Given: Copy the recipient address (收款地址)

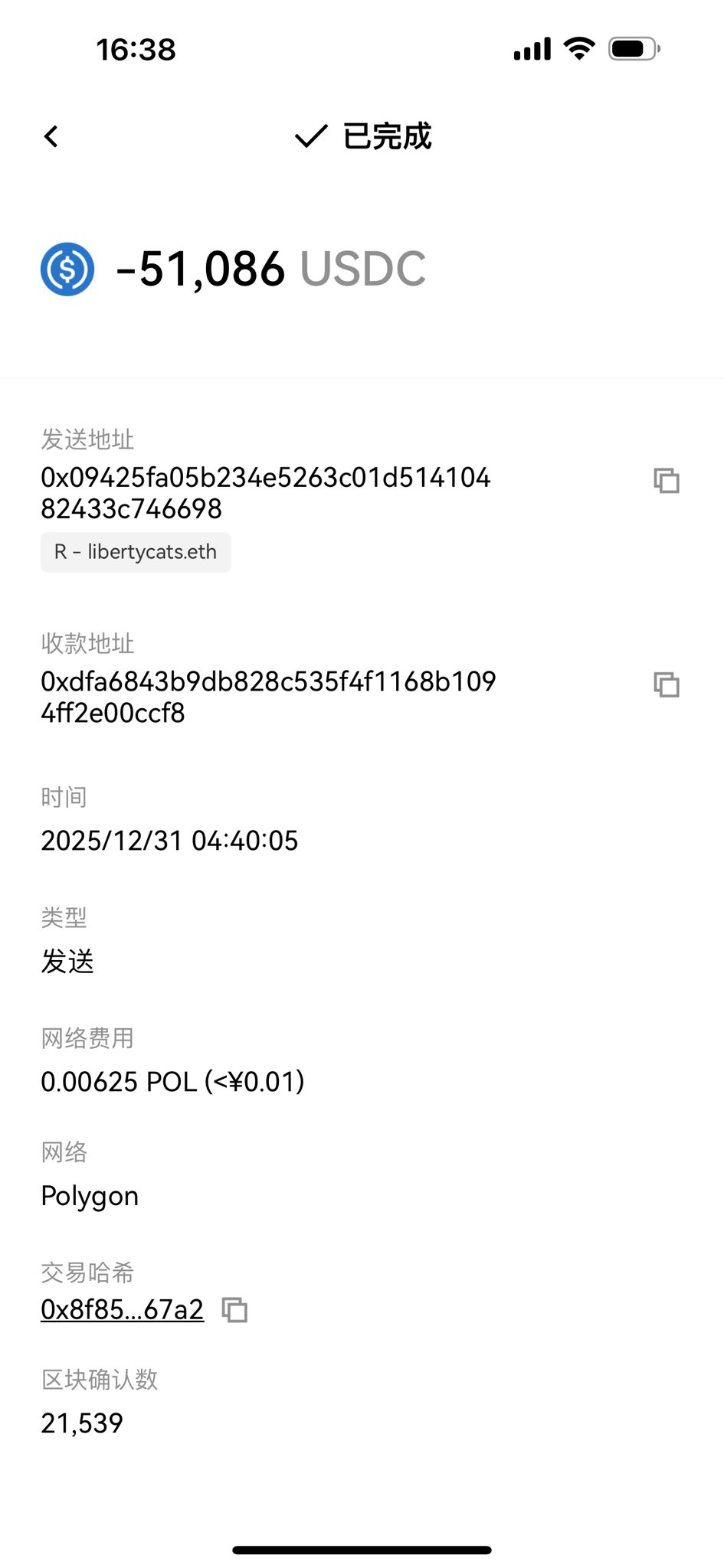Looking at the screenshot, I should click(666, 684).
